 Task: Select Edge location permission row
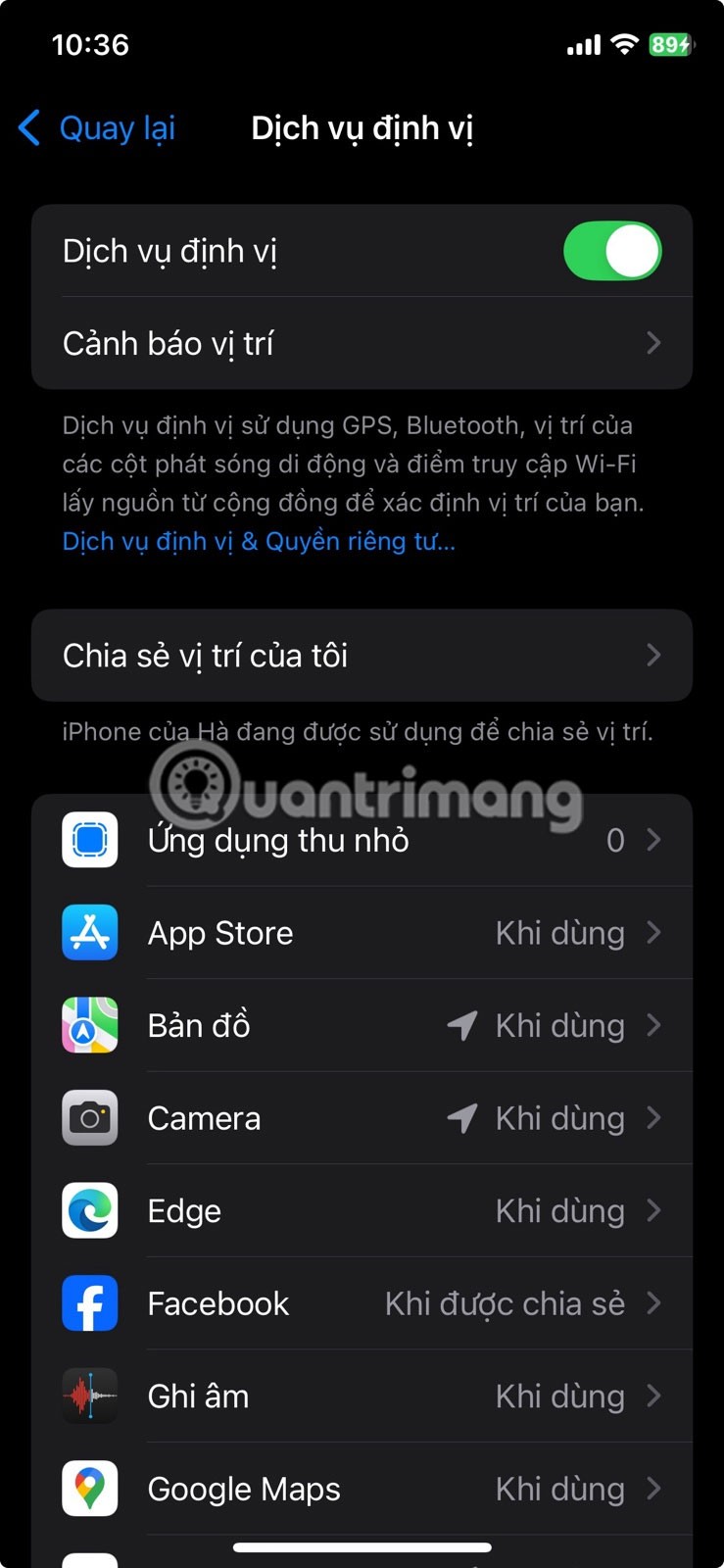point(362,1211)
